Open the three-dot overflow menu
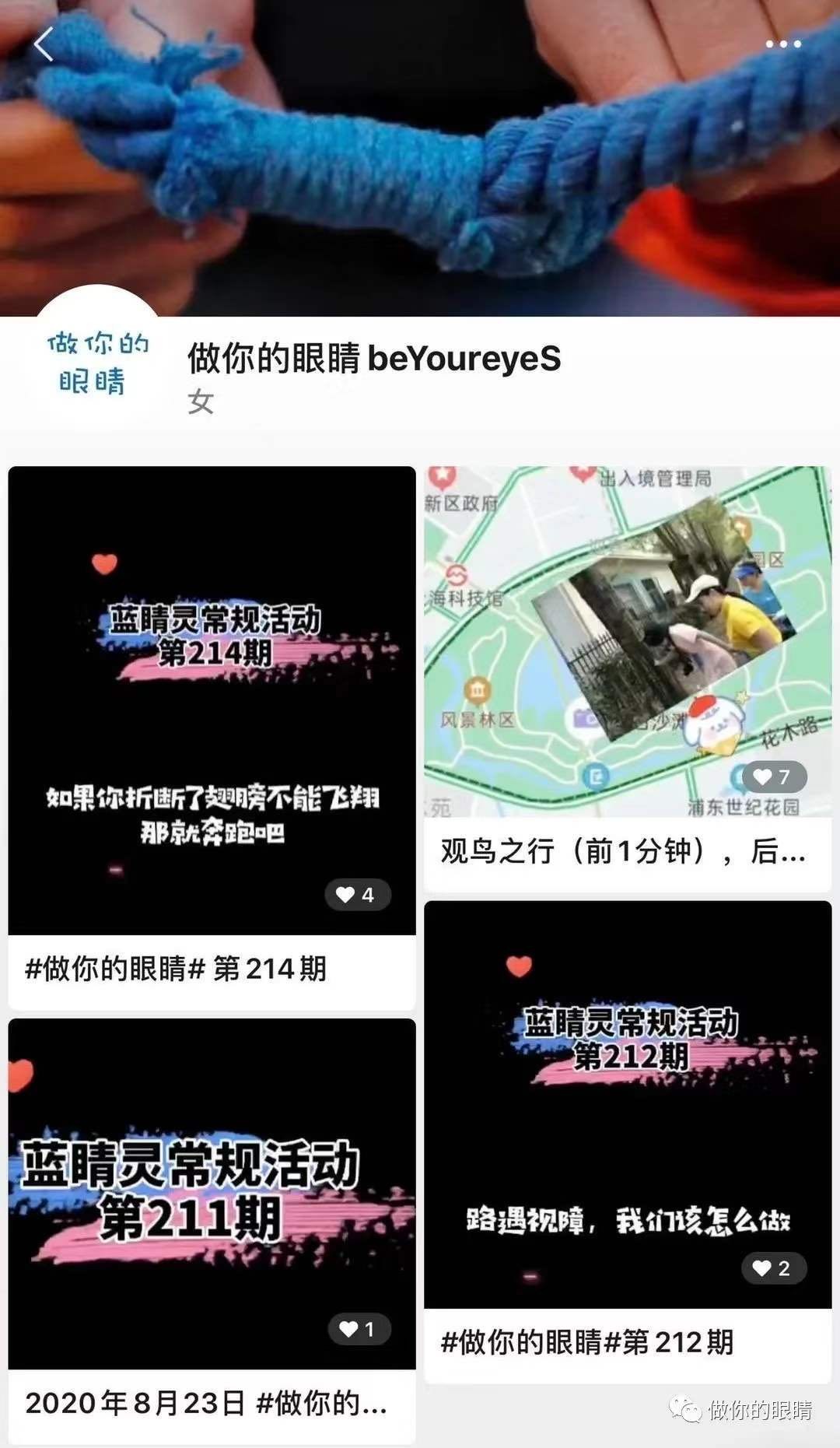 tap(783, 44)
